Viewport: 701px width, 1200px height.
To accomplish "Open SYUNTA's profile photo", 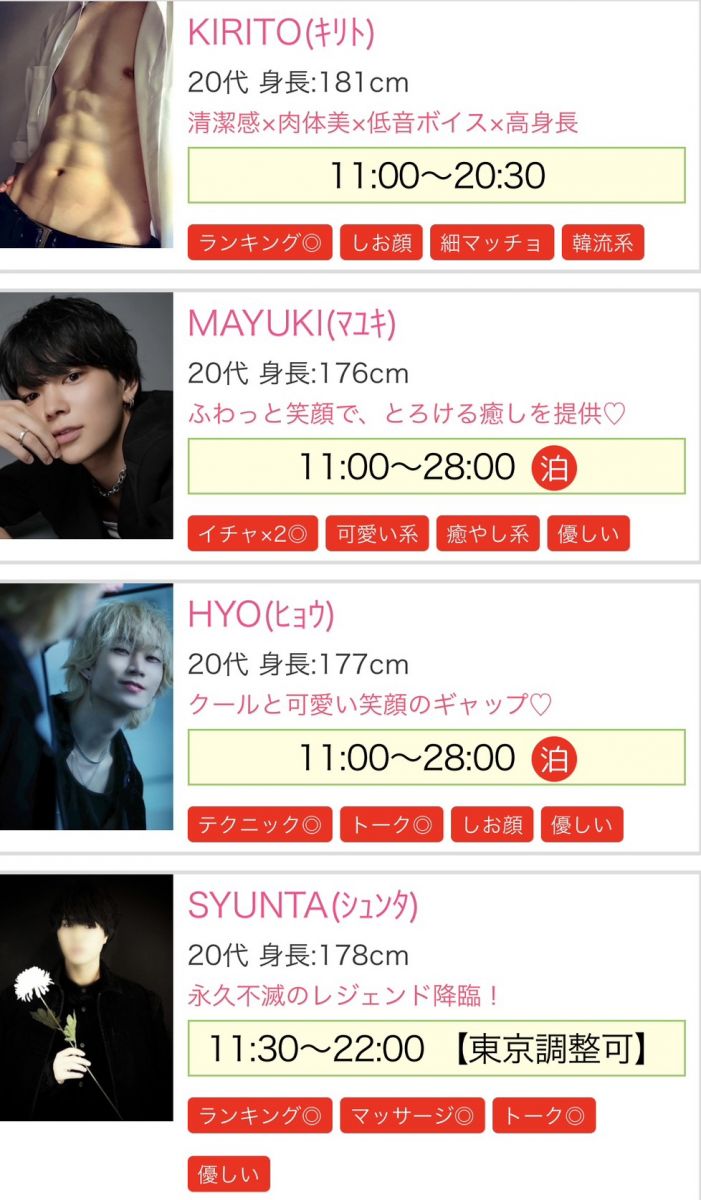I will pyautogui.click(x=86, y=997).
